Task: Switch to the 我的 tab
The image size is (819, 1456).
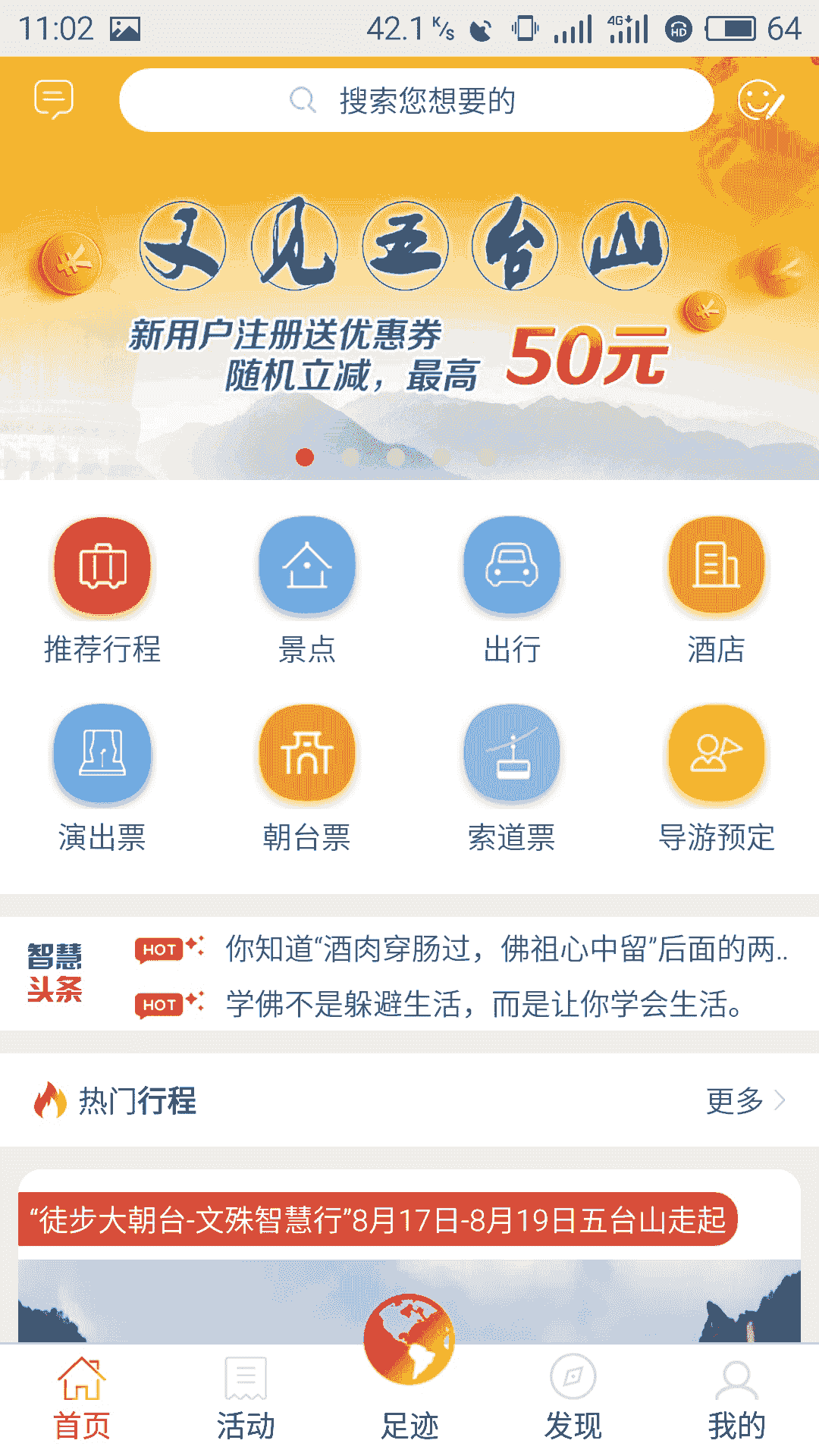Action: 736,1399
